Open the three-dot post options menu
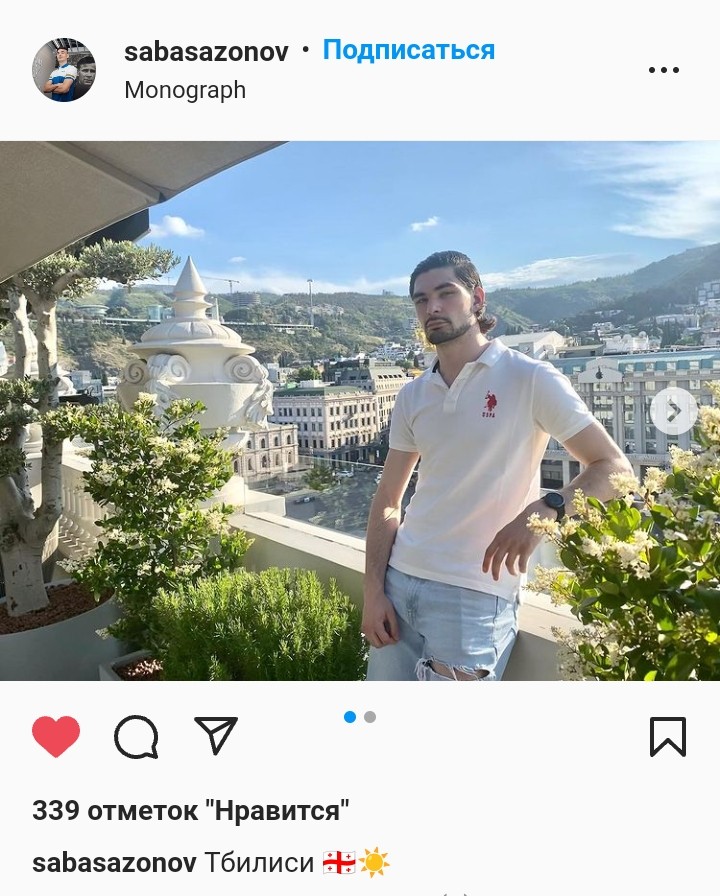 pyautogui.click(x=664, y=70)
